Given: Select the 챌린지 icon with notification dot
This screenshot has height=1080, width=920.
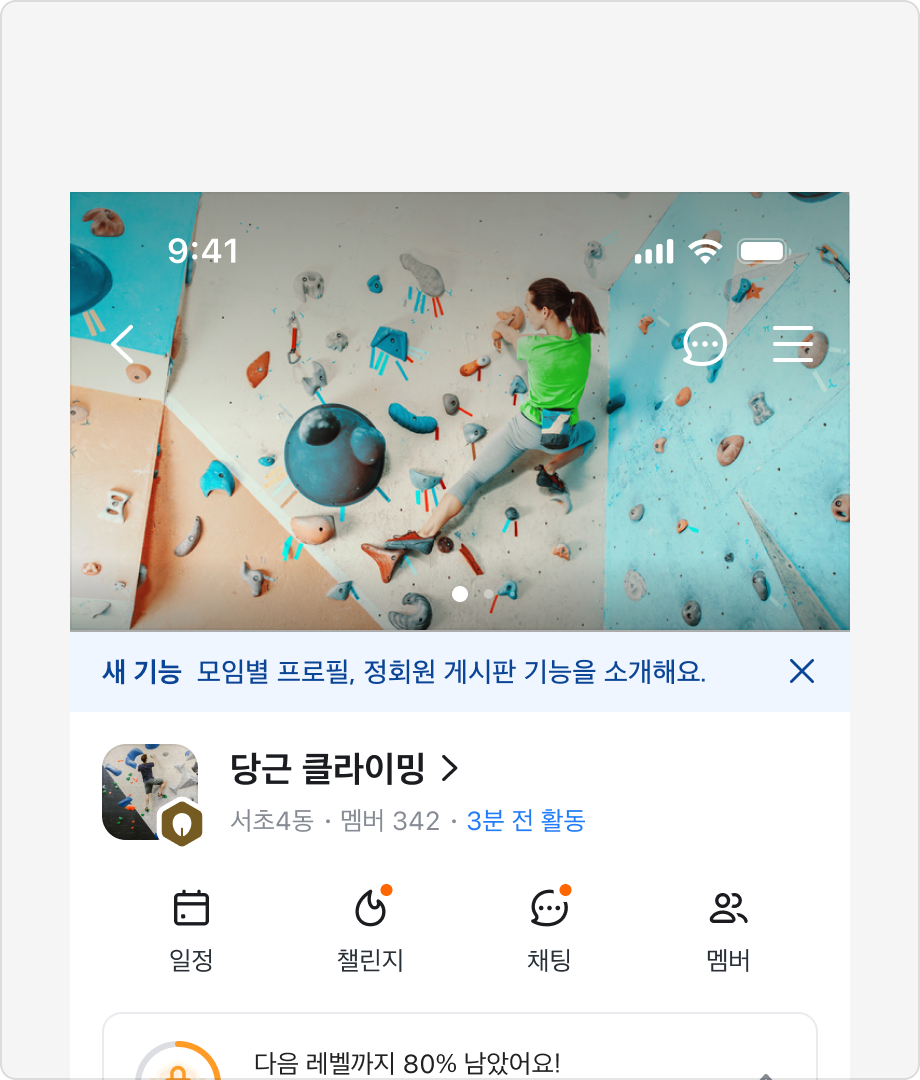Looking at the screenshot, I should pos(369,909).
